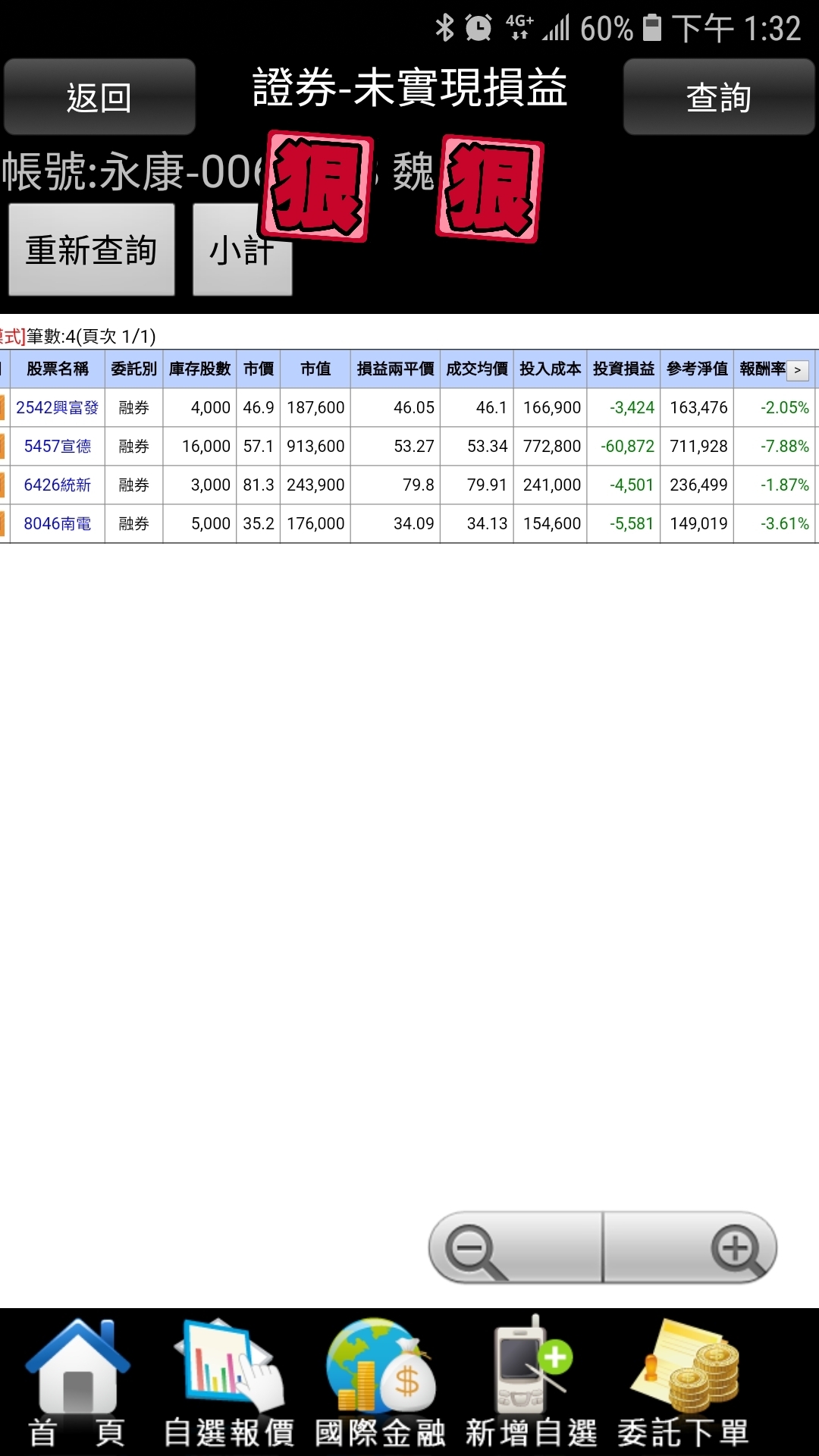Viewport: 819px width, 1456px height.
Task: Open 國際金融 tab
Action: tap(380, 1382)
